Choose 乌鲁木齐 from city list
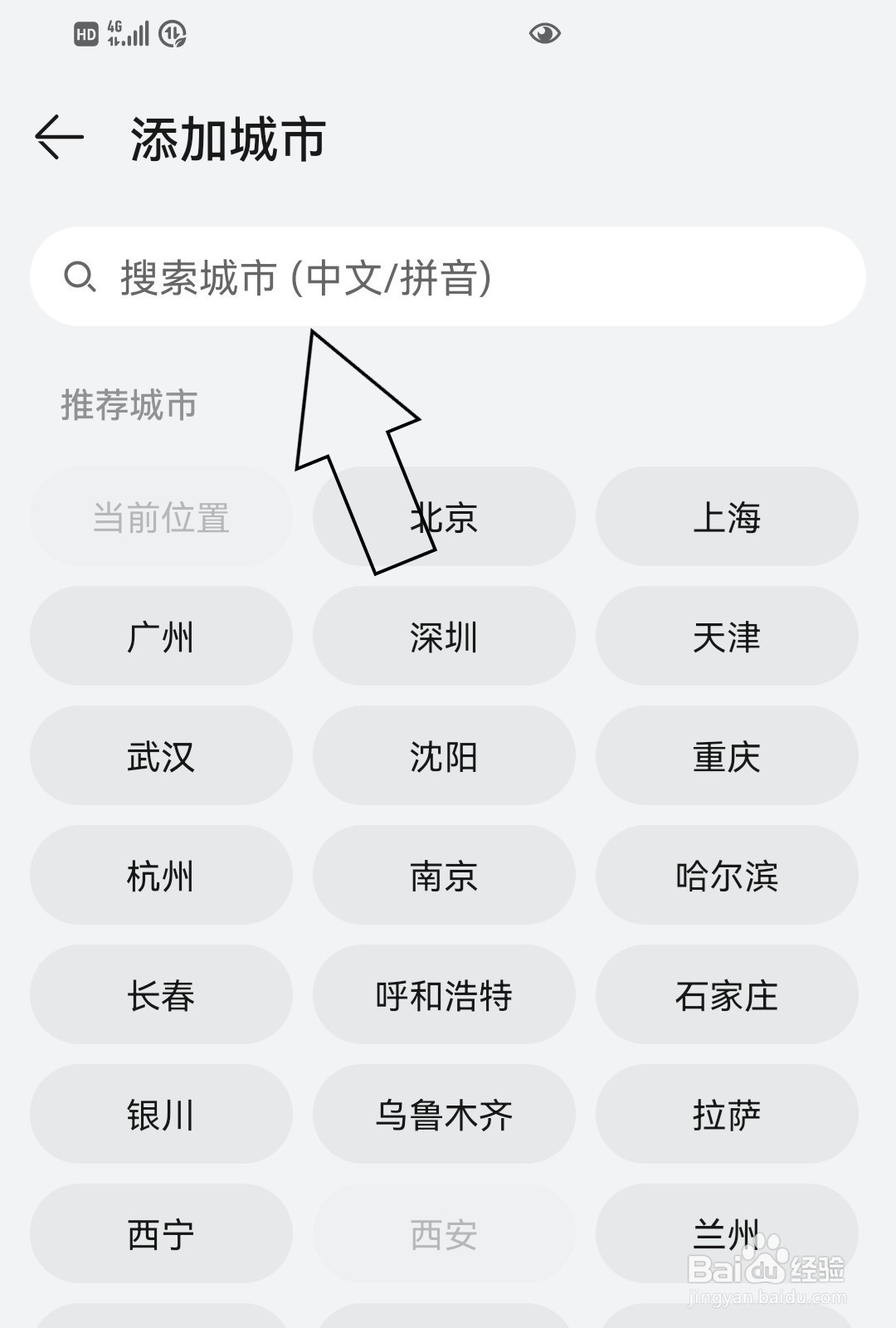The image size is (896, 1328). pos(444,1115)
